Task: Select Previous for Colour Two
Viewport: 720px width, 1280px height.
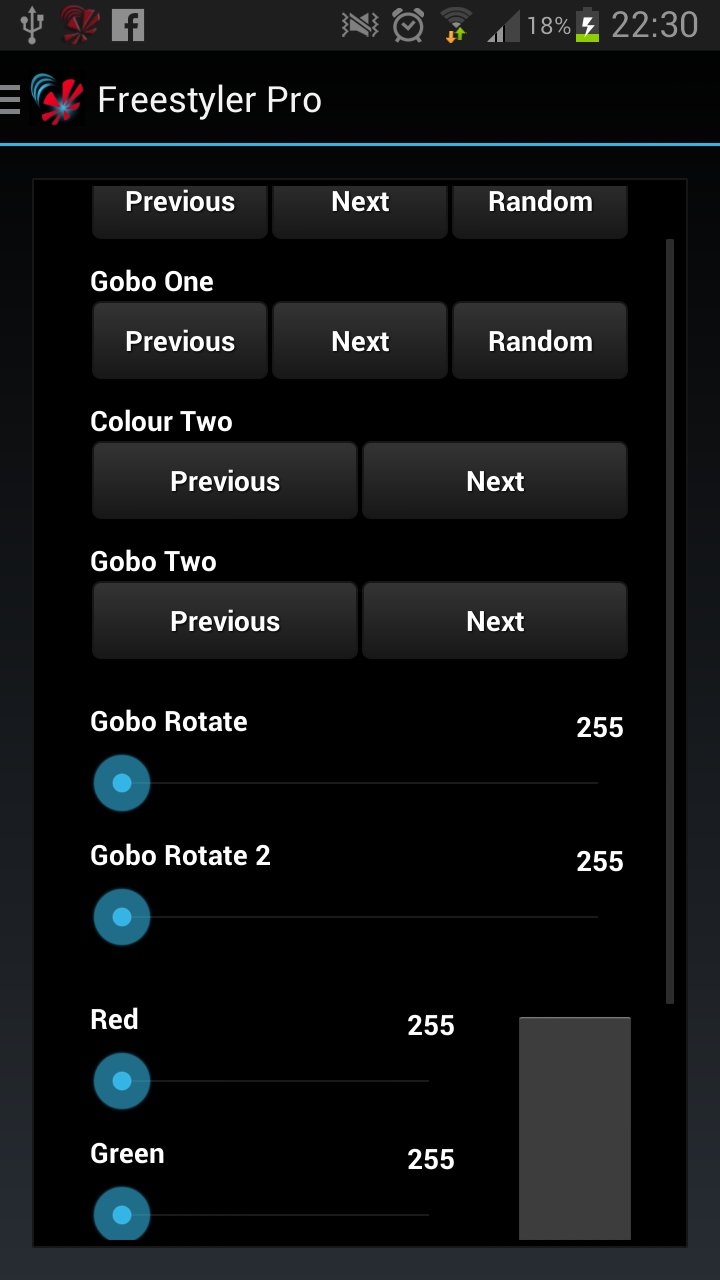Action: point(225,481)
